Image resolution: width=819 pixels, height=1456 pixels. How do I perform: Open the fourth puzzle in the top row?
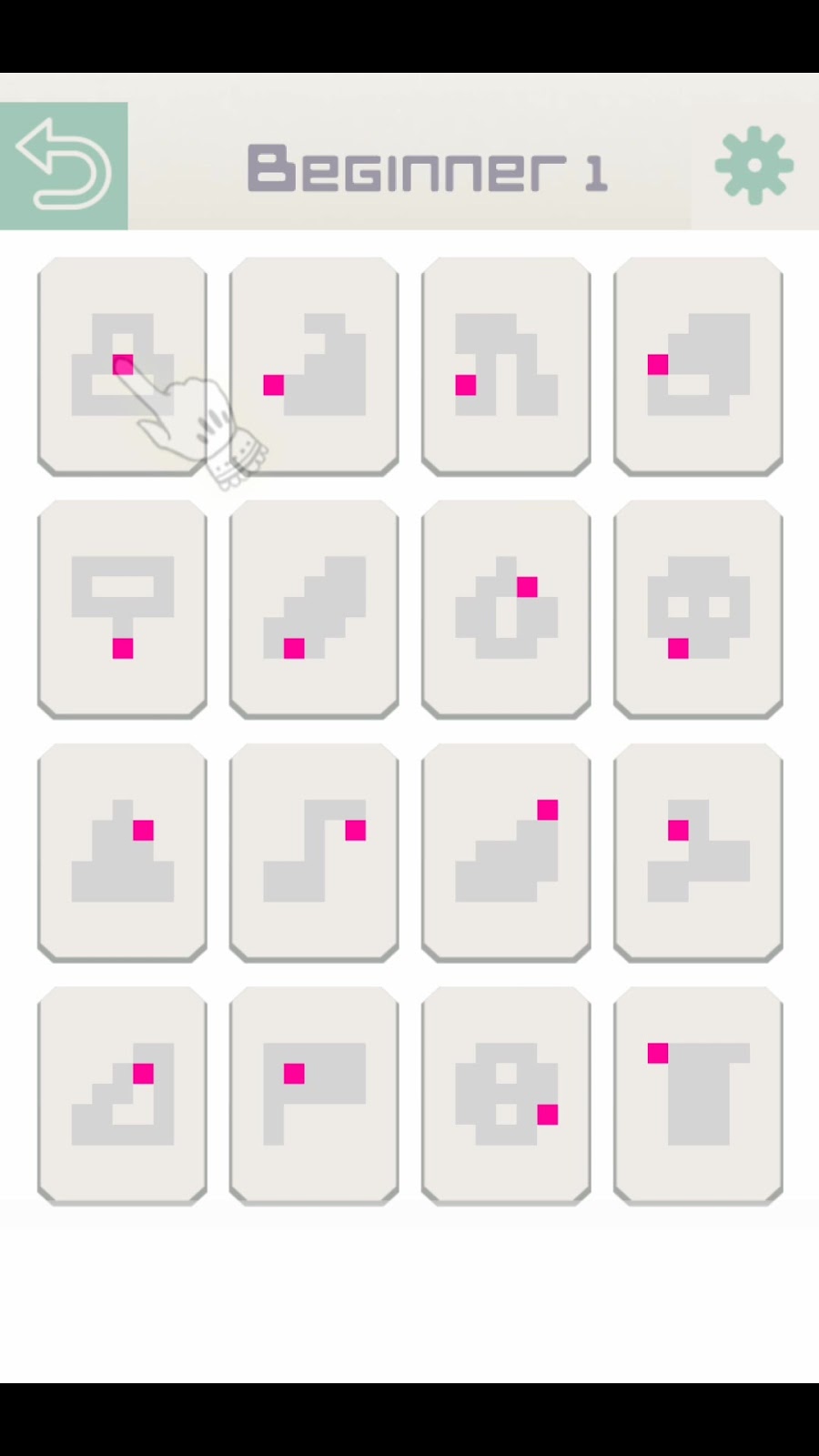(x=698, y=366)
